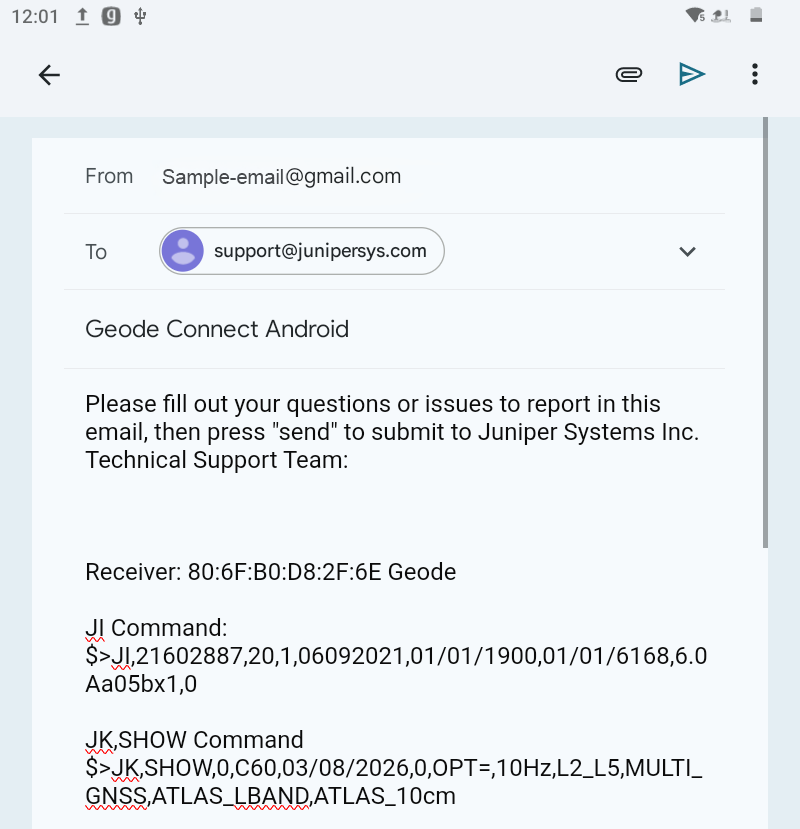This screenshot has width=800, height=829.
Task: Select the support@junipersys.com recipient chip
Action: pos(302,251)
